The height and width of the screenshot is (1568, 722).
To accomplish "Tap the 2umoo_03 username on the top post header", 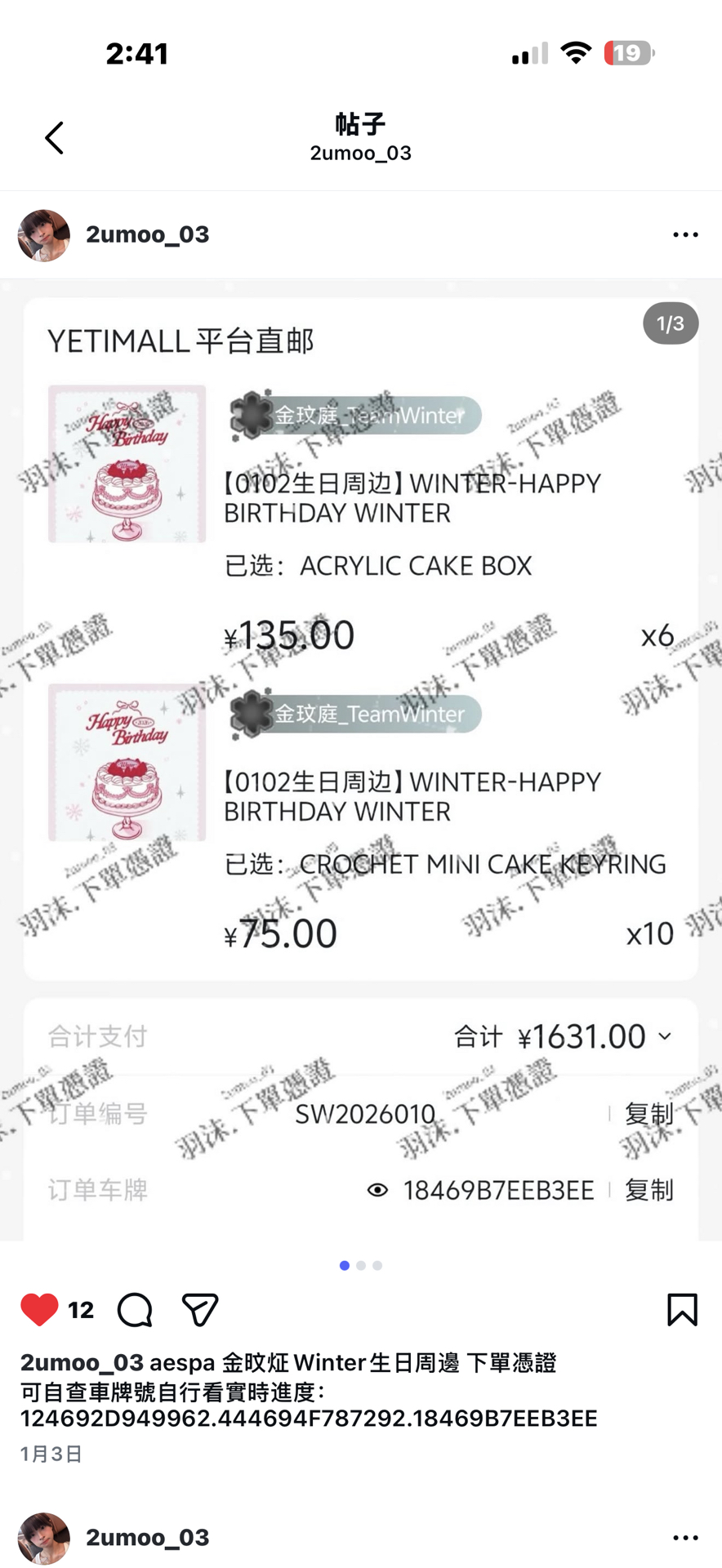I will [x=148, y=235].
